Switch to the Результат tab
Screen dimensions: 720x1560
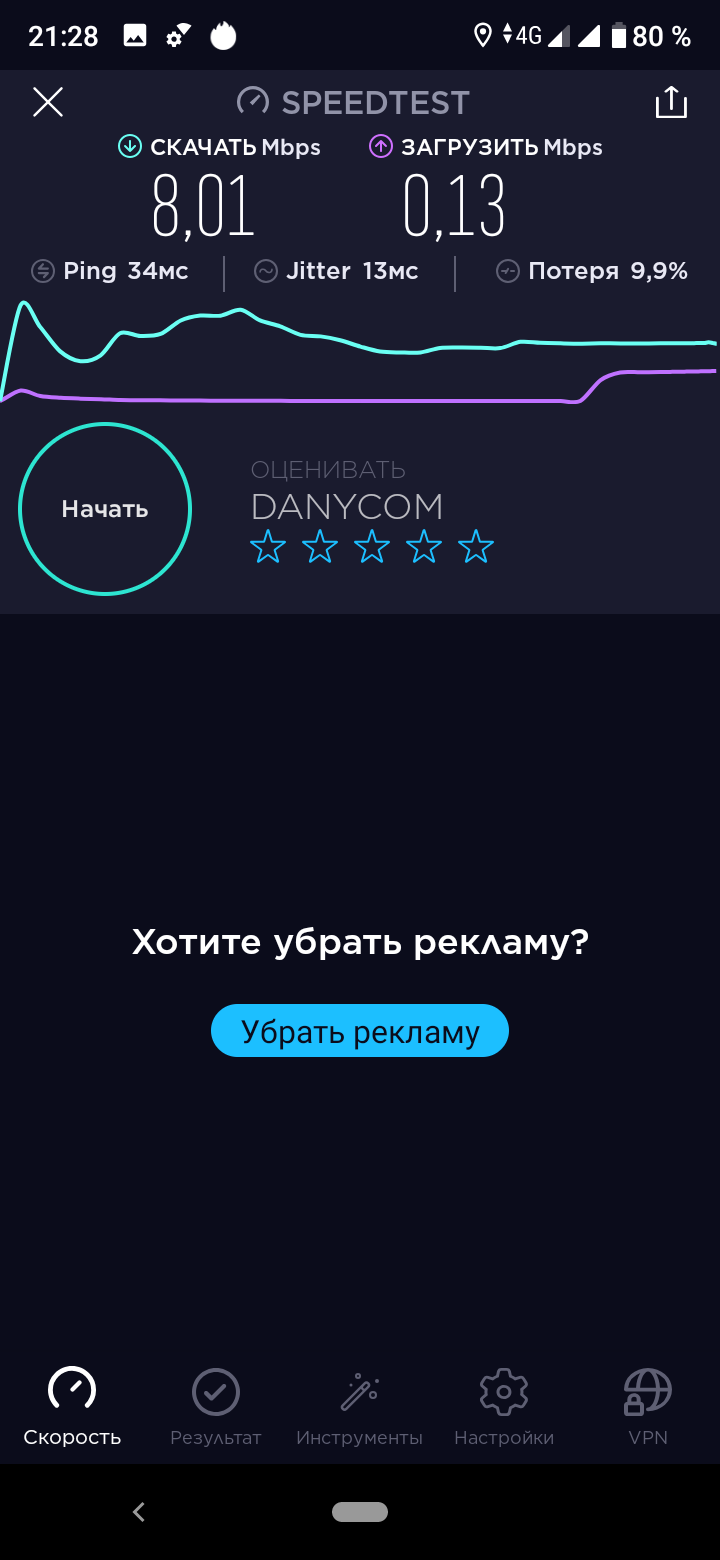tap(216, 1408)
